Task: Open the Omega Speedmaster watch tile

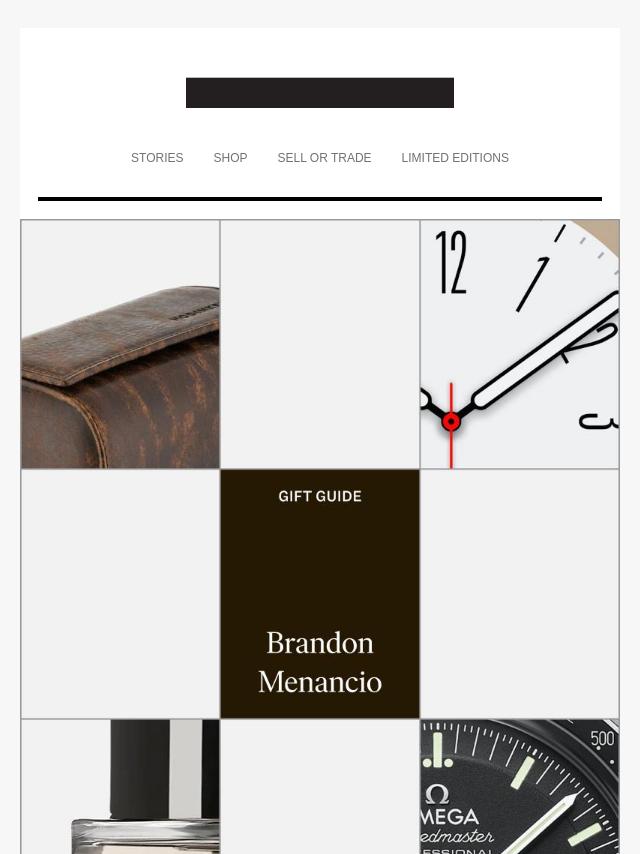Action: 519,786
